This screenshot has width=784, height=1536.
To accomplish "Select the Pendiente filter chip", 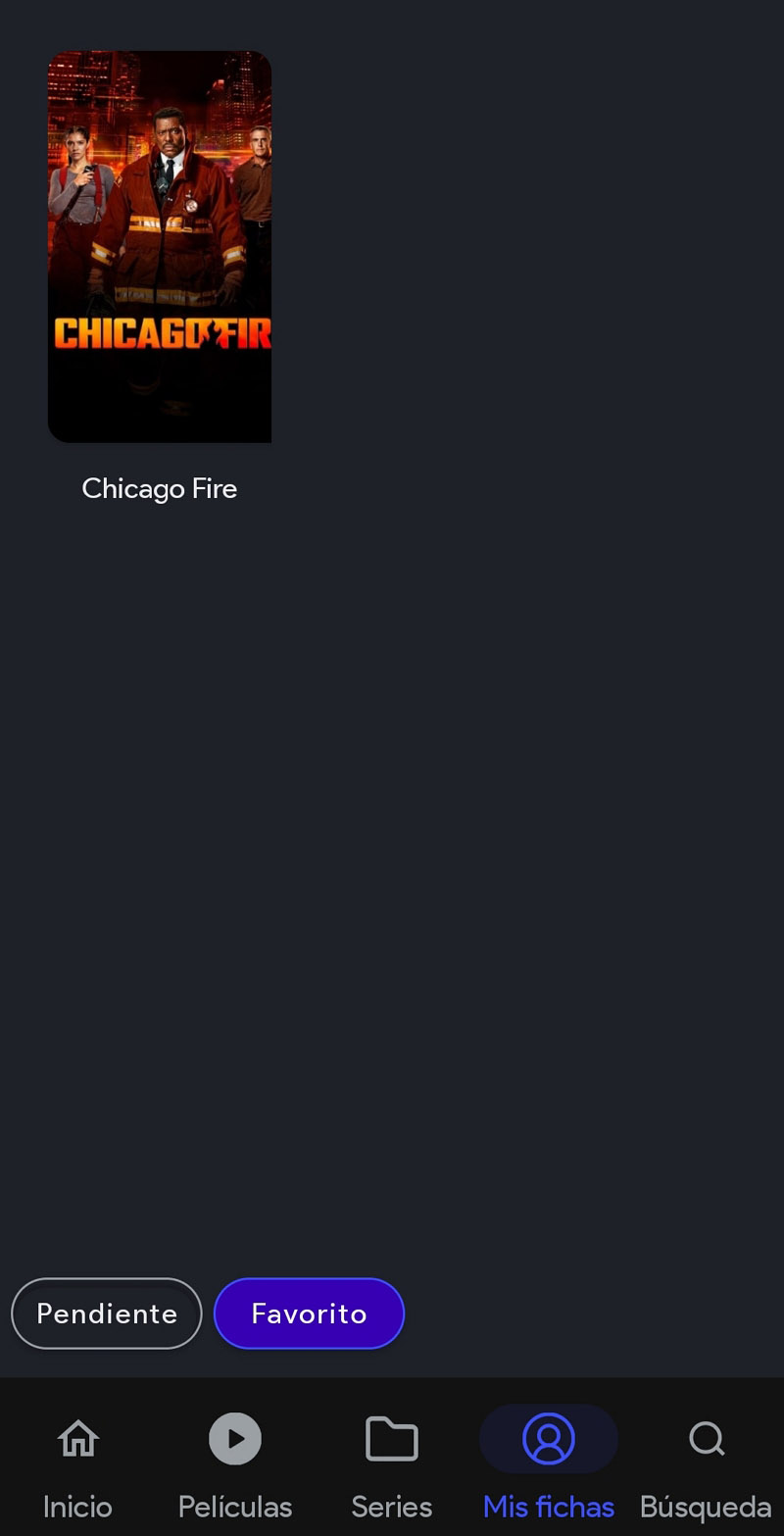I will 107,1313.
